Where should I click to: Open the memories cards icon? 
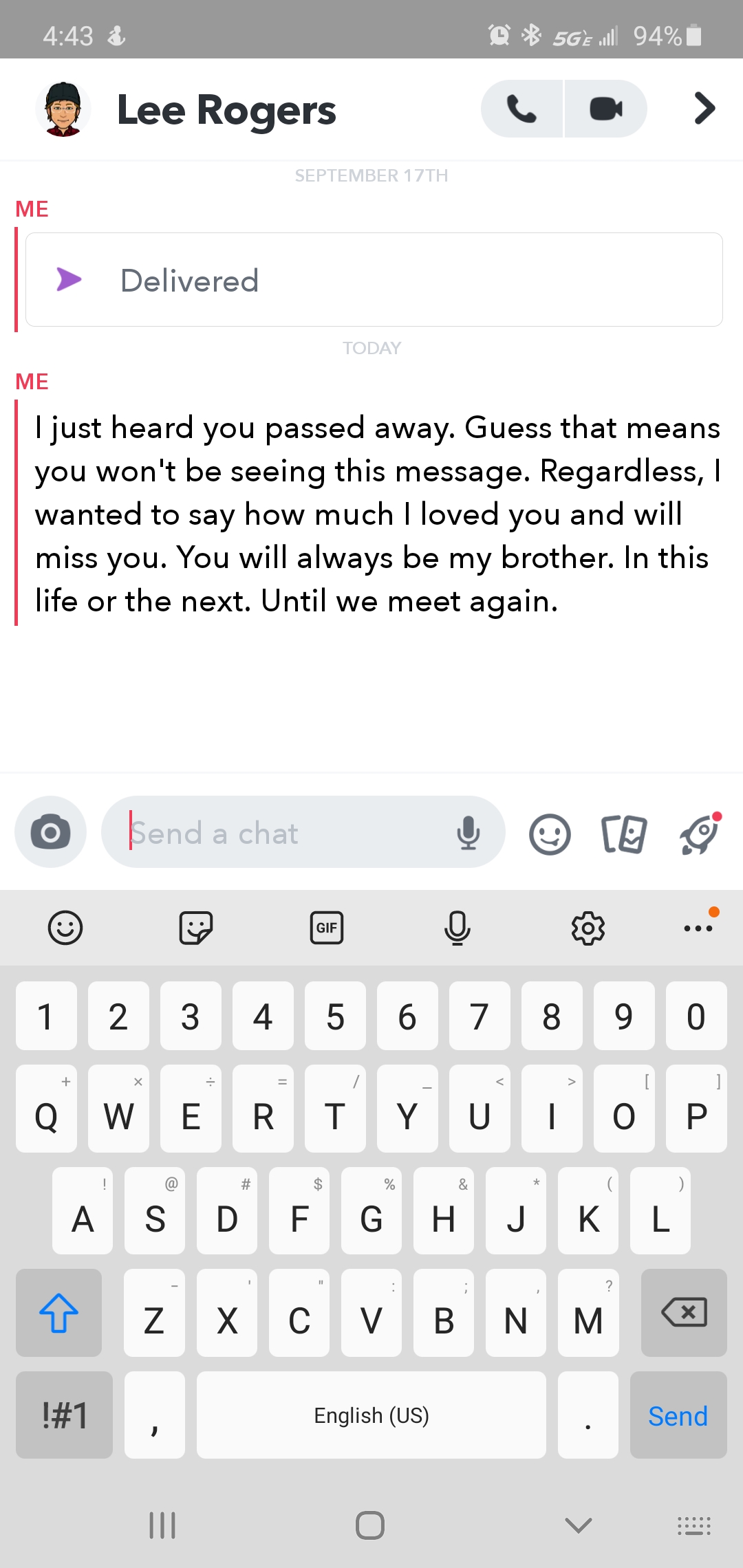tap(624, 834)
